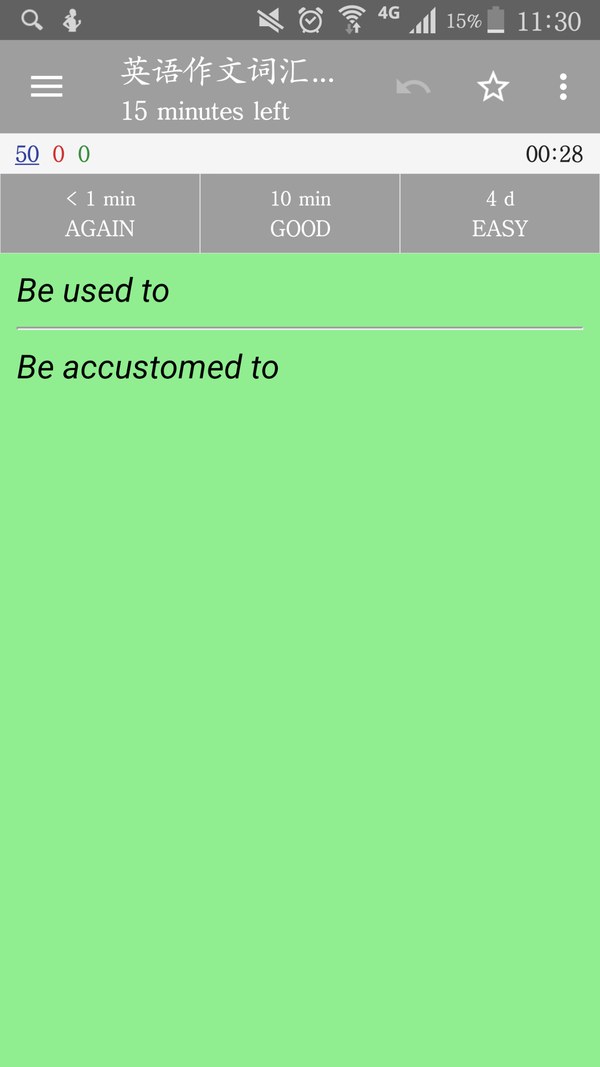Rate the card as Again
600x1067 pixels.
point(100,213)
